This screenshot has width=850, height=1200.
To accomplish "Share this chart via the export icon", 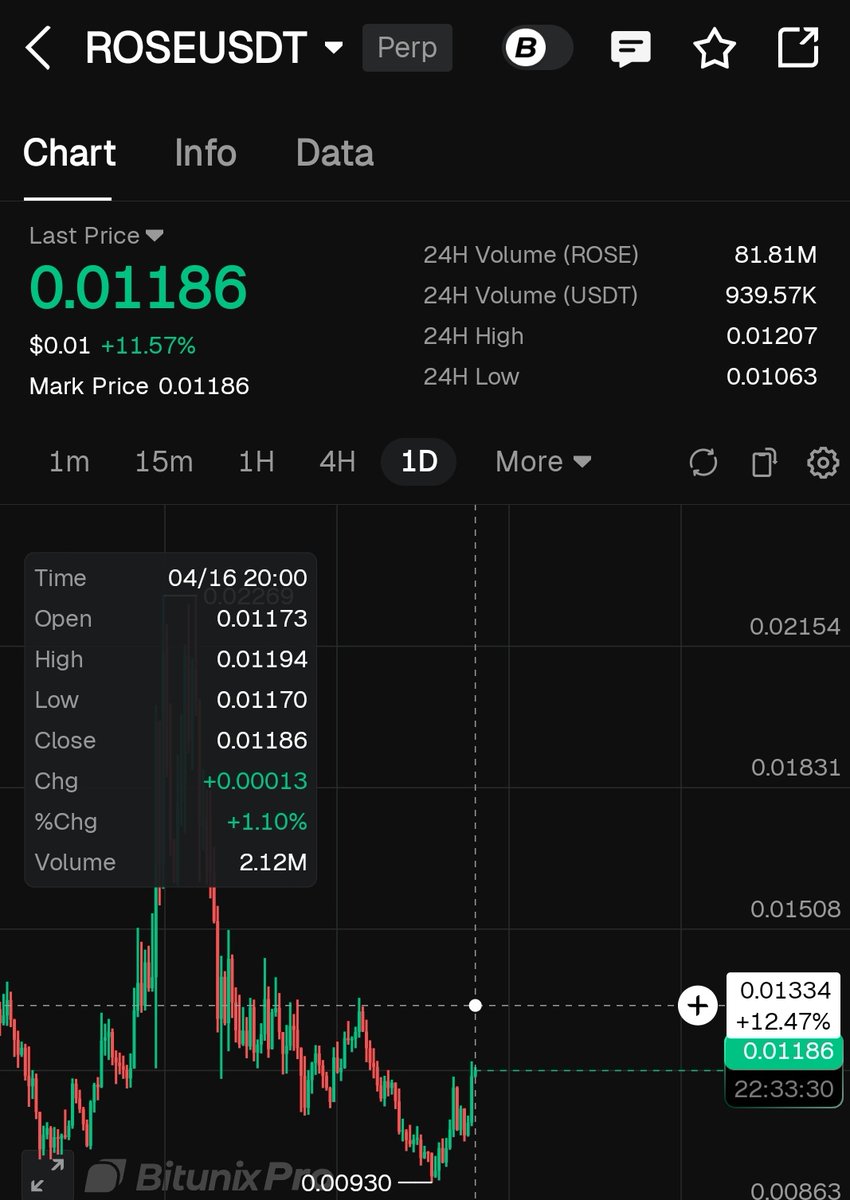I will pyautogui.click(x=798, y=48).
